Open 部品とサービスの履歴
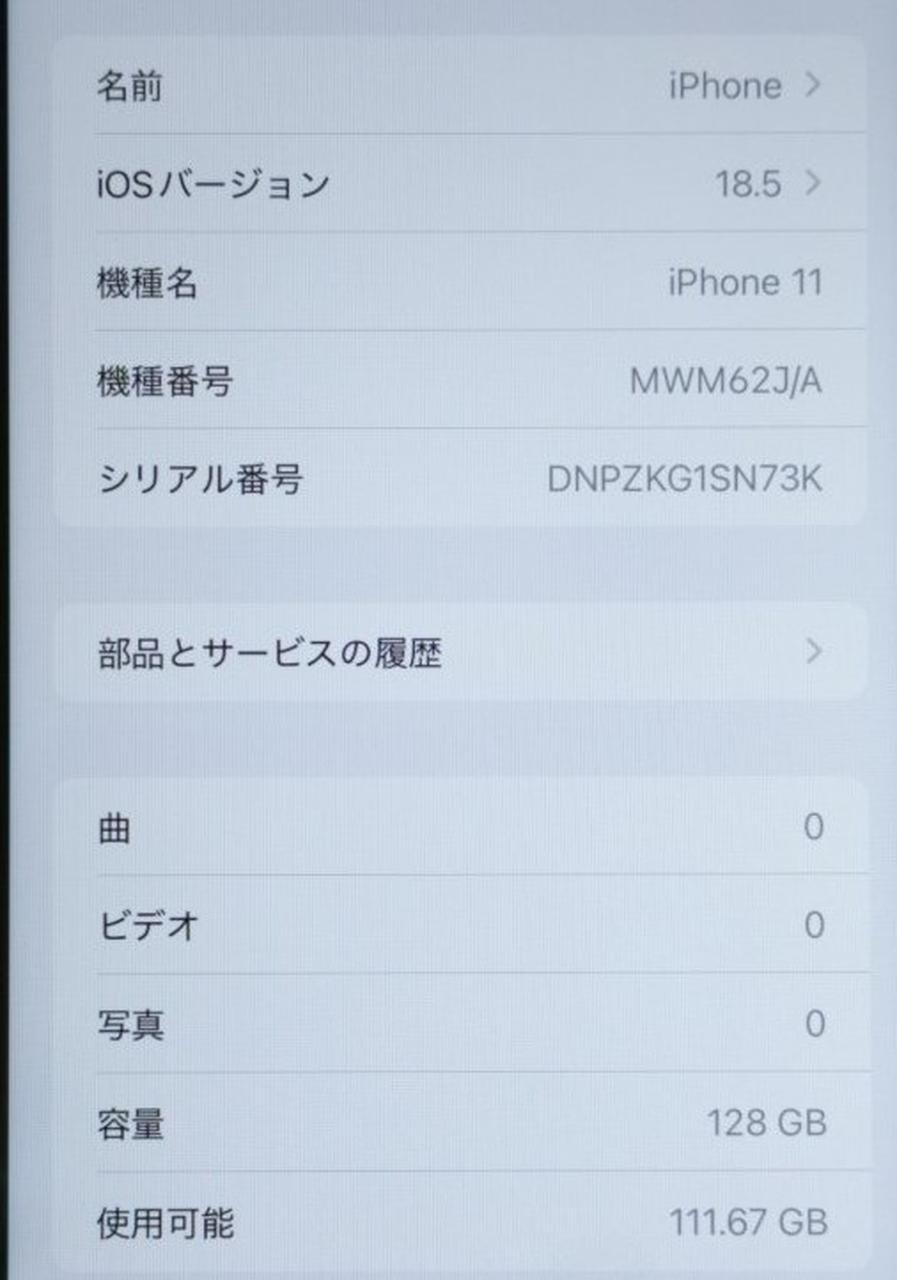Viewport: 897px width, 1280px height. tap(458, 653)
